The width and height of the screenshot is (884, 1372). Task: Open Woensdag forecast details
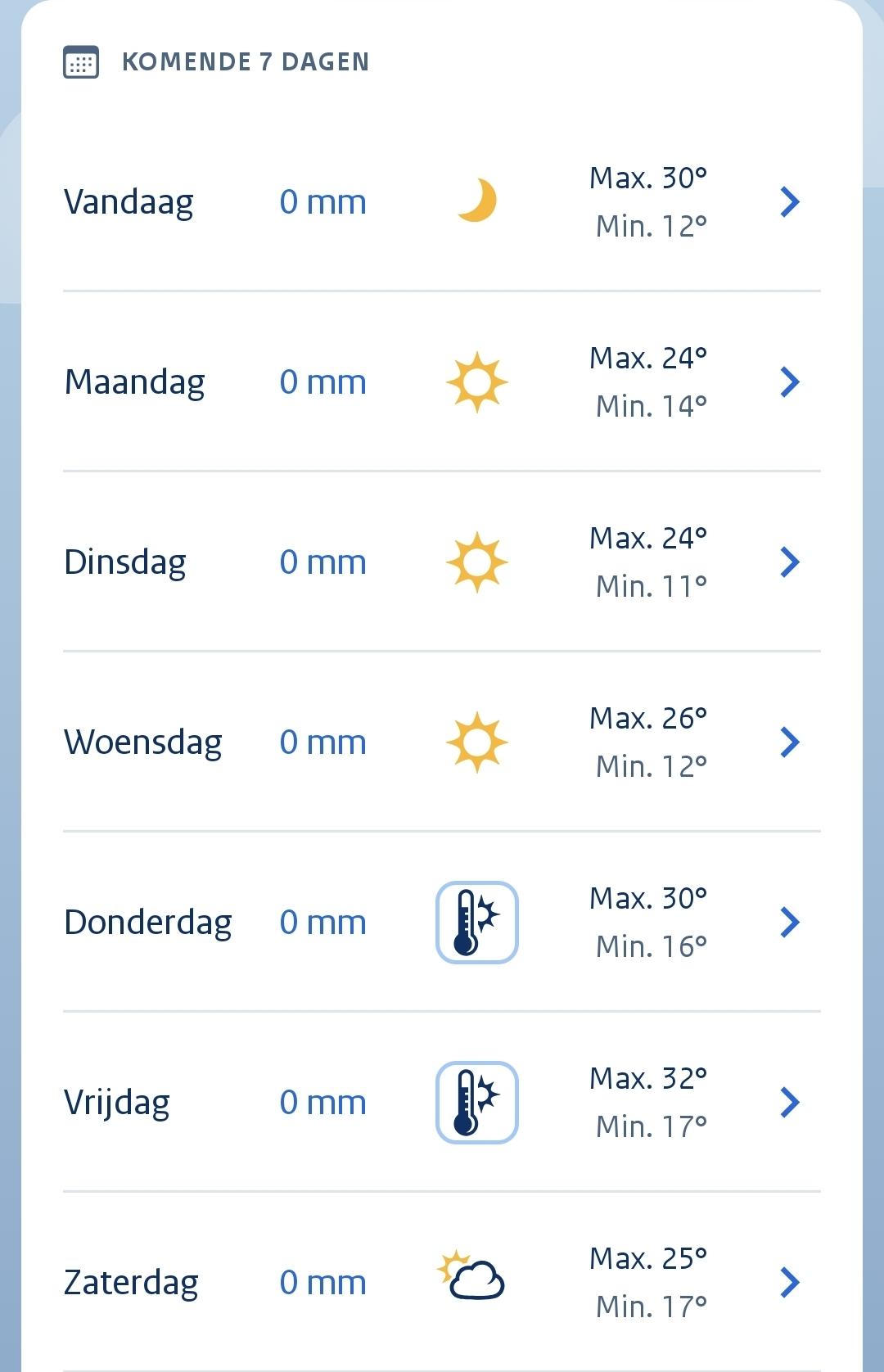coord(442,742)
